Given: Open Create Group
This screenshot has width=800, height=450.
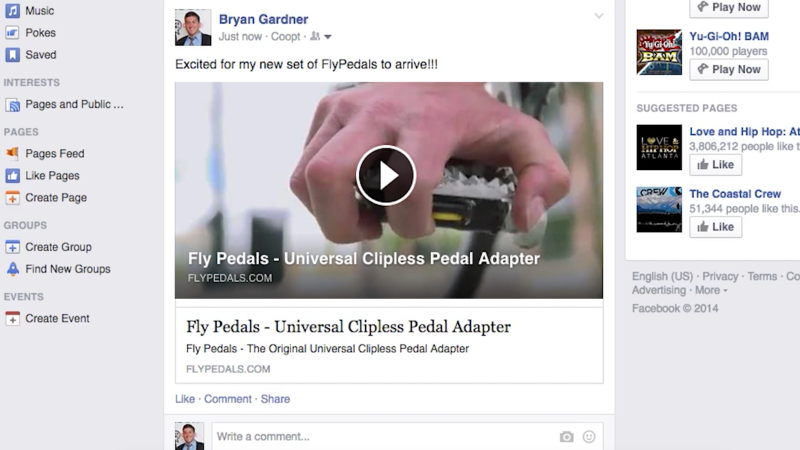Looking at the screenshot, I should 58,247.
